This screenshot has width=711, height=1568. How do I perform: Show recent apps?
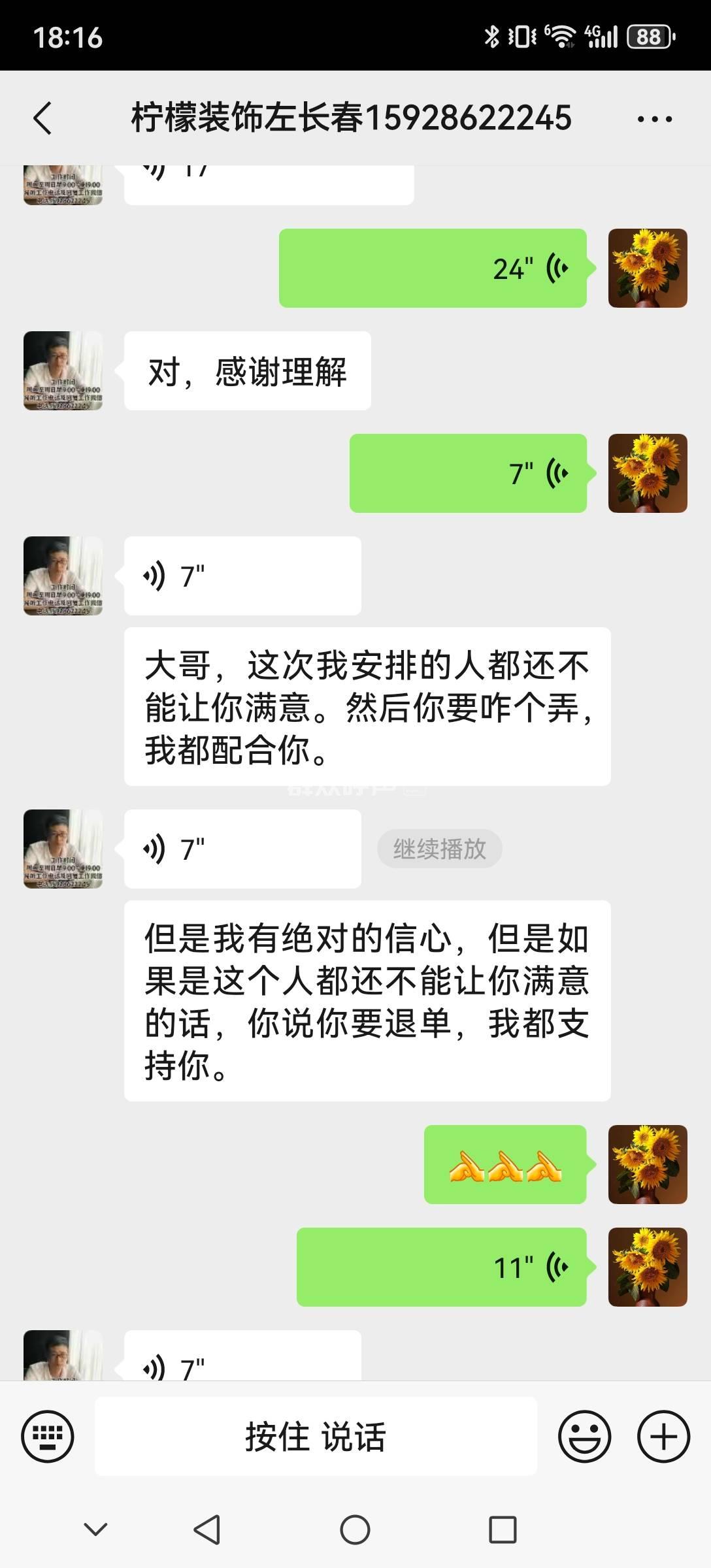point(503,1529)
